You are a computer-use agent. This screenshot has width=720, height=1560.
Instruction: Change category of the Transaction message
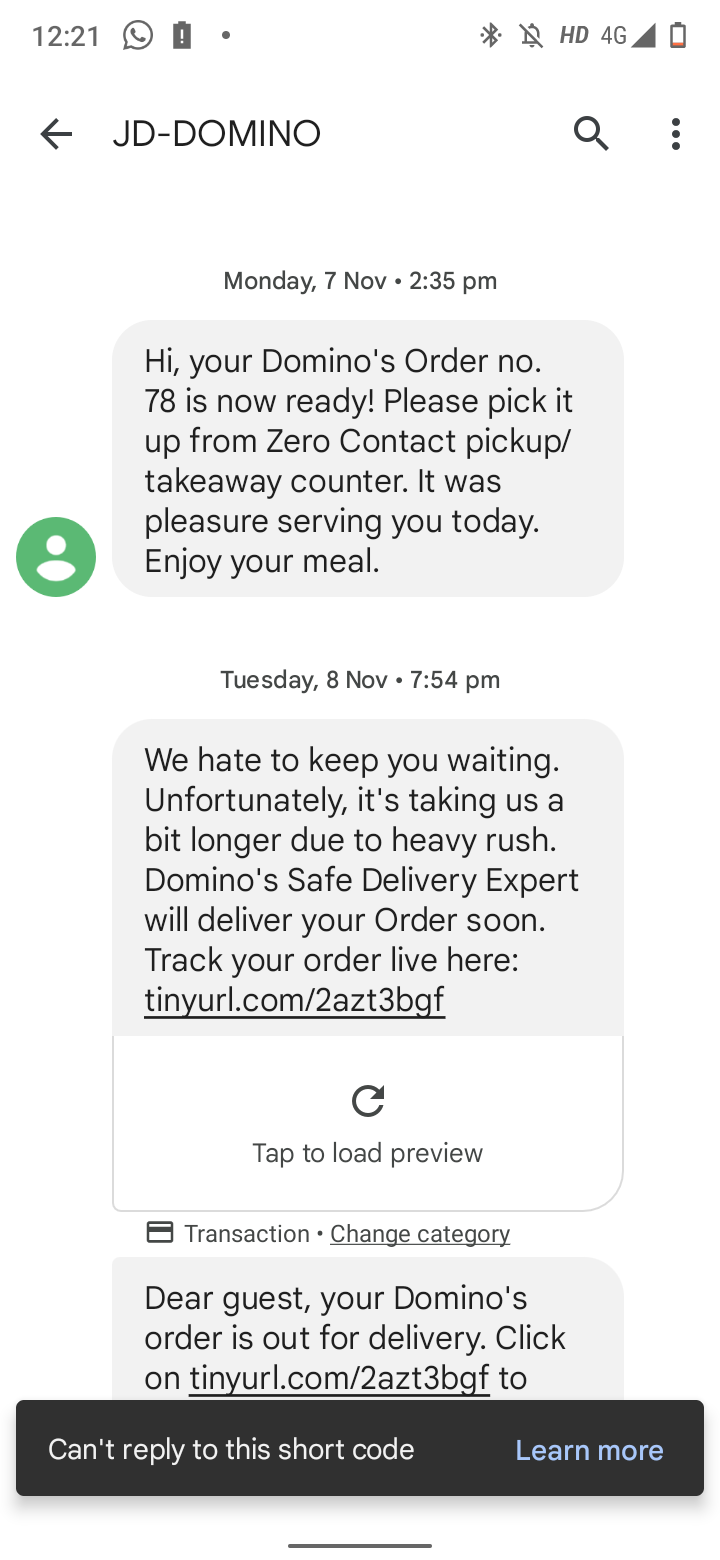420,1234
